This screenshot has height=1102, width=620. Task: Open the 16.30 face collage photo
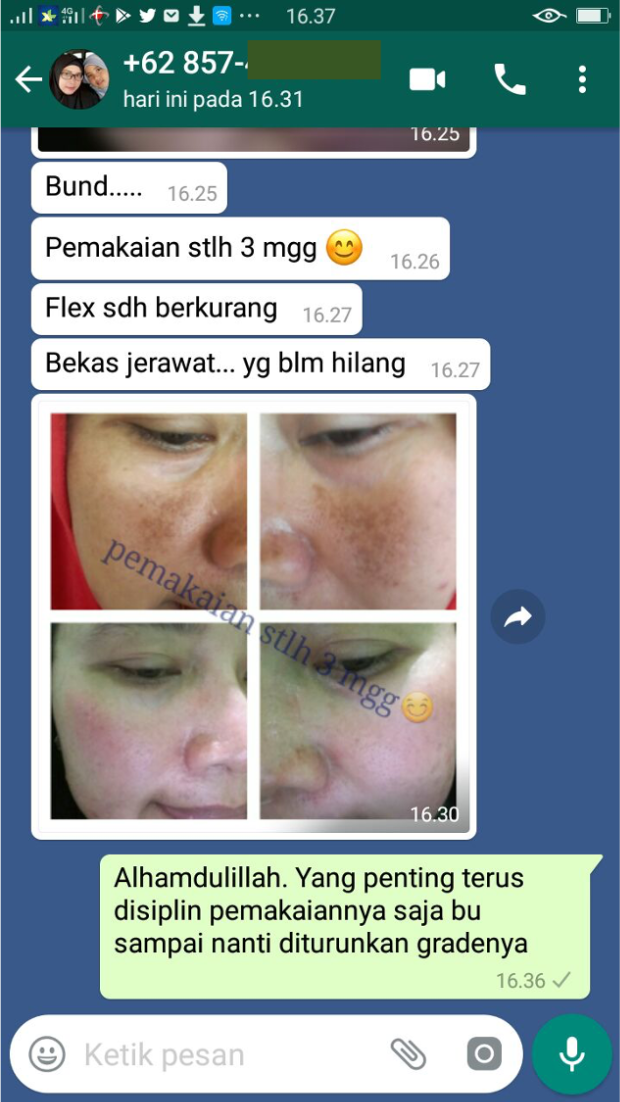click(253, 616)
